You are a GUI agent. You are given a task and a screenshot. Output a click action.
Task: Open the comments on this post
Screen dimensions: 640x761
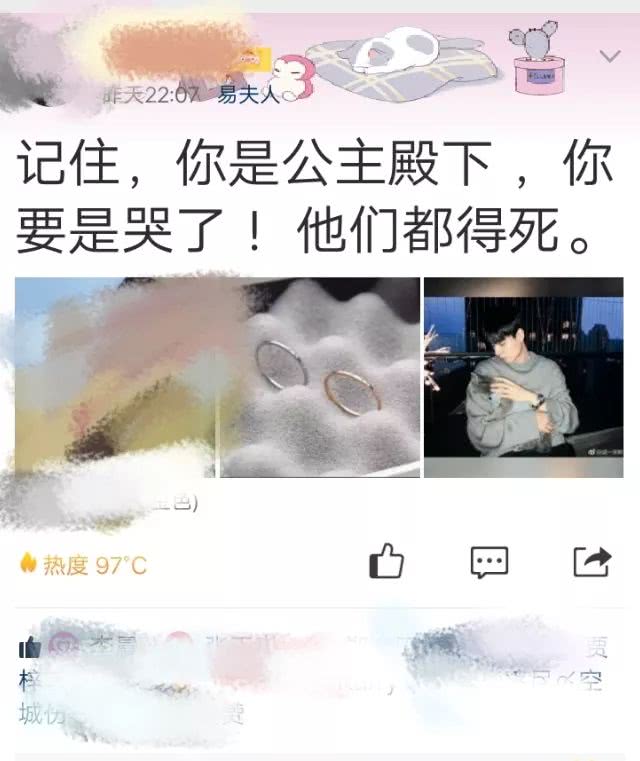point(489,562)
